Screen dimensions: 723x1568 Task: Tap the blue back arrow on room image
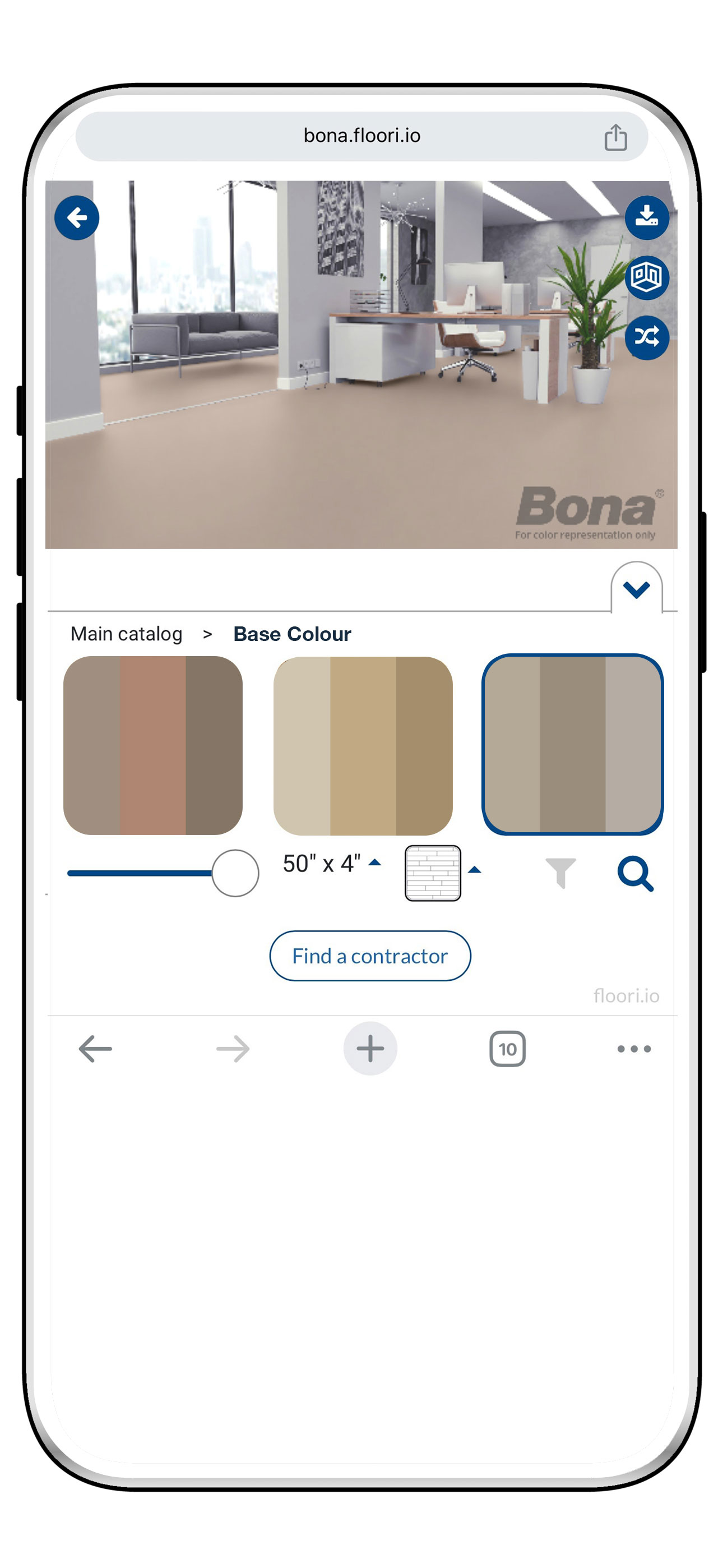[x=77, y=218]
